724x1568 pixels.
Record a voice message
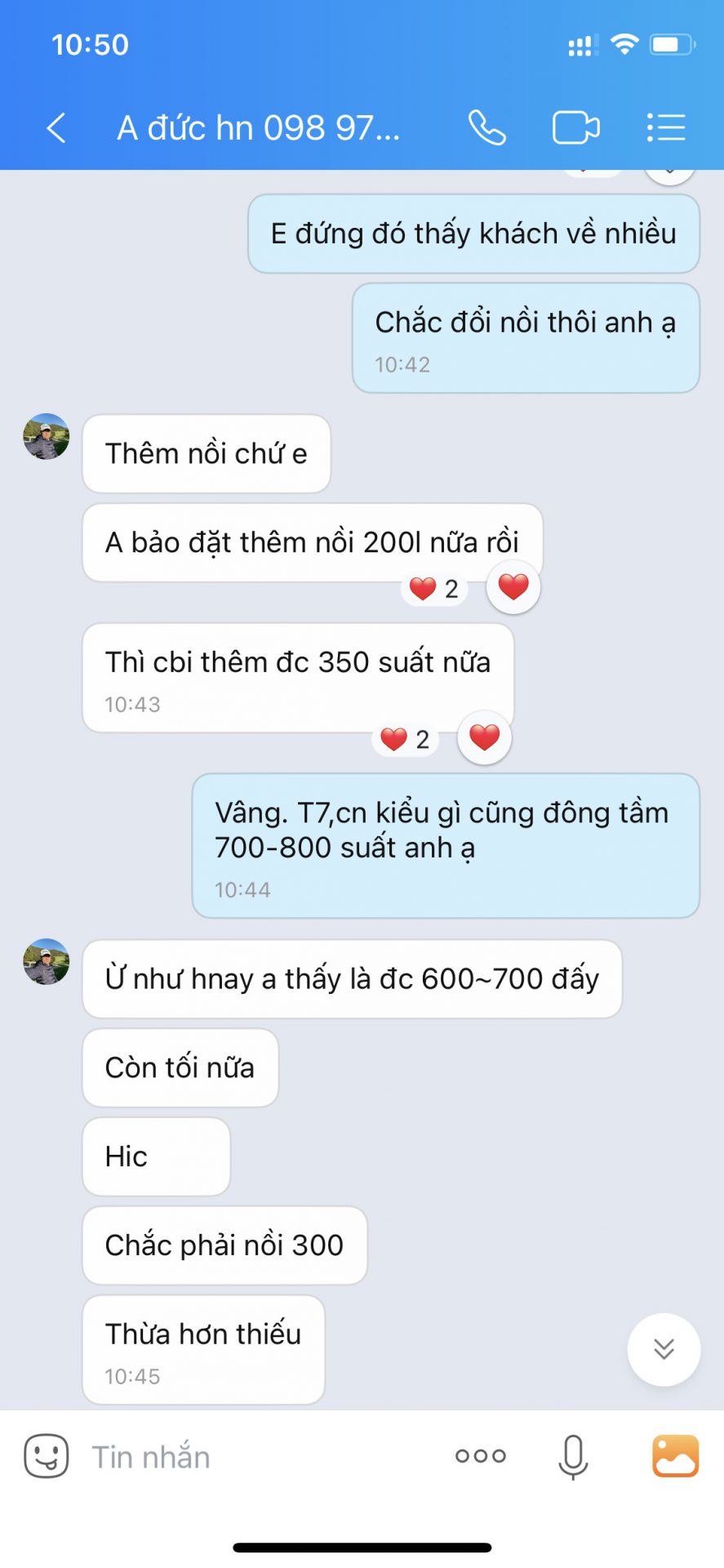pyautogui.click(x=573, y=1456)
